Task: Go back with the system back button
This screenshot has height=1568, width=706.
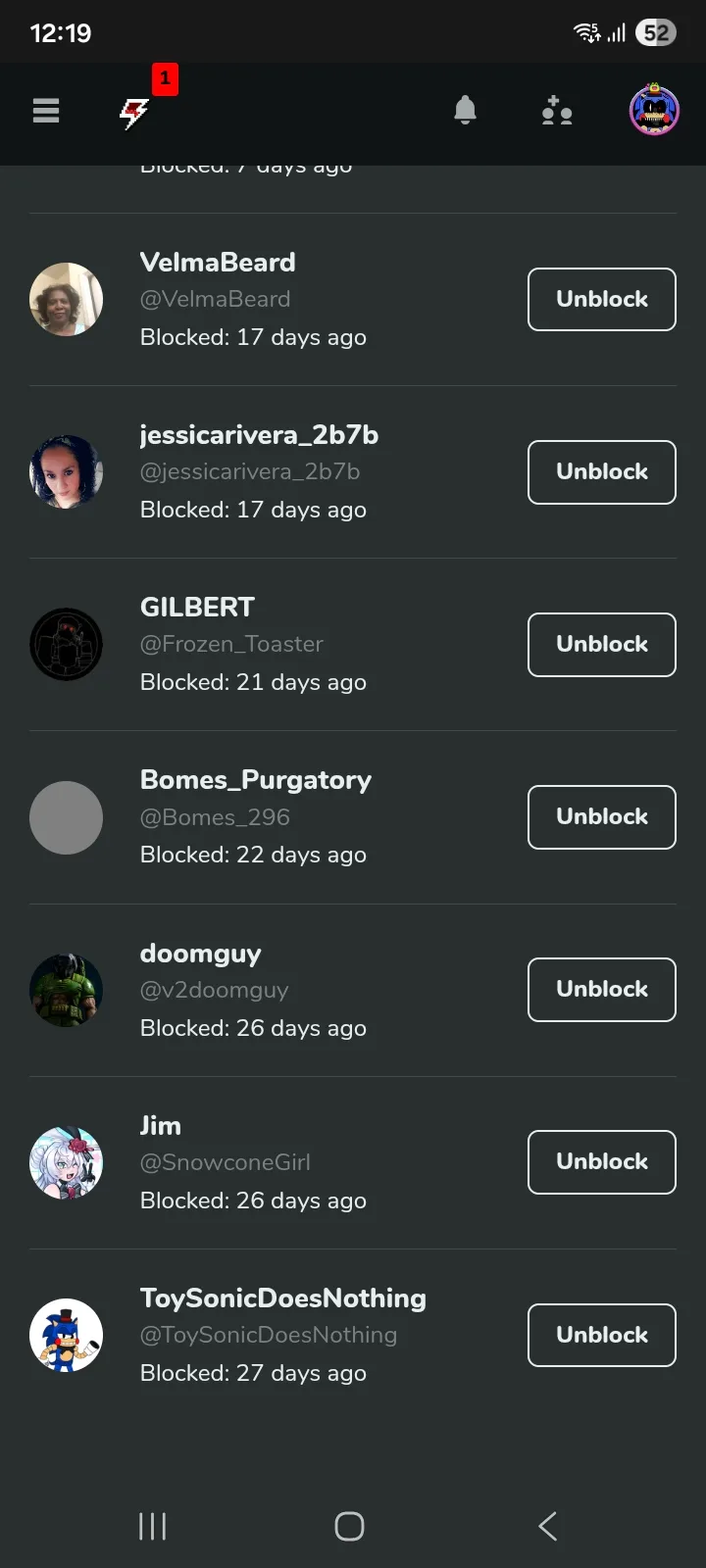Action: point(547,1526)
